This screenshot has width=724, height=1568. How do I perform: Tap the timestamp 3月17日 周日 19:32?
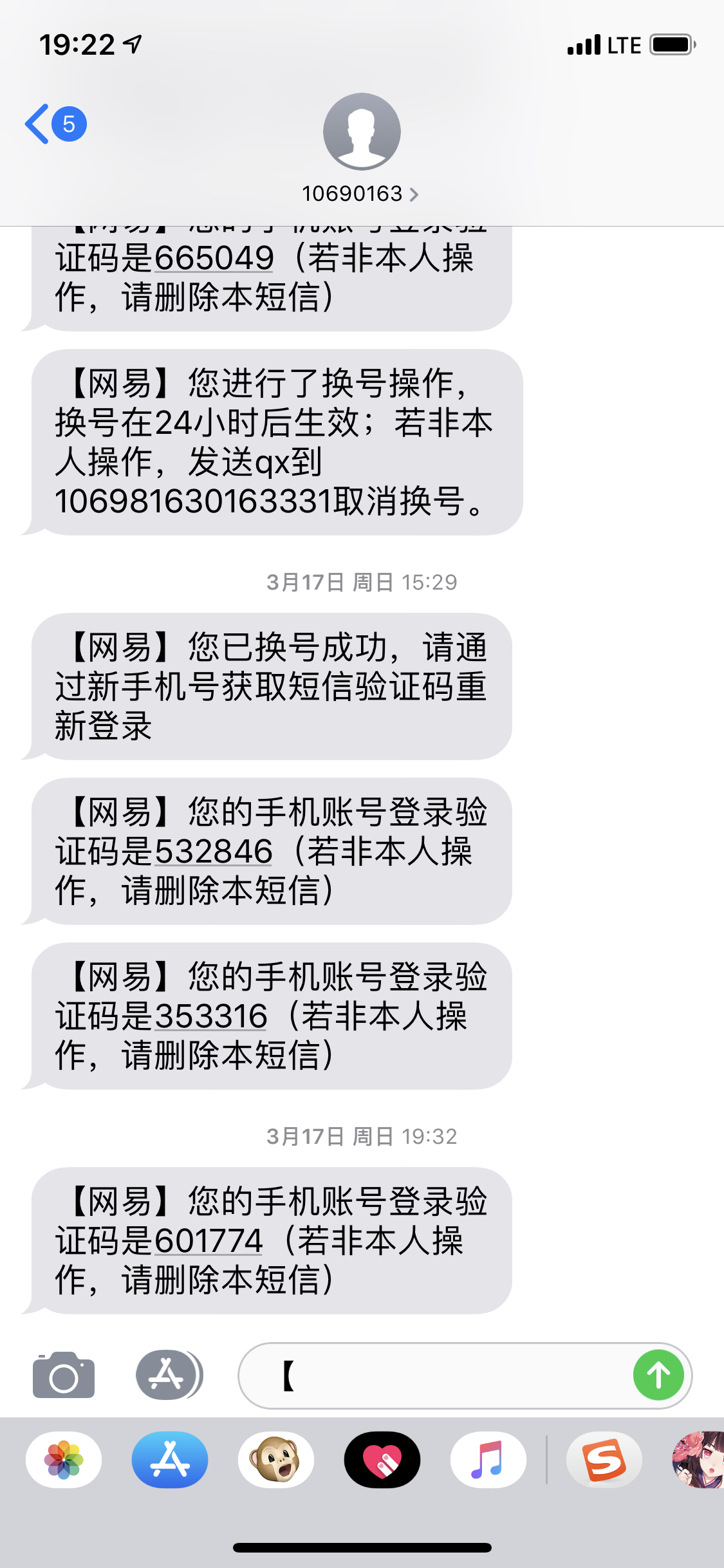click(362, 1135)
